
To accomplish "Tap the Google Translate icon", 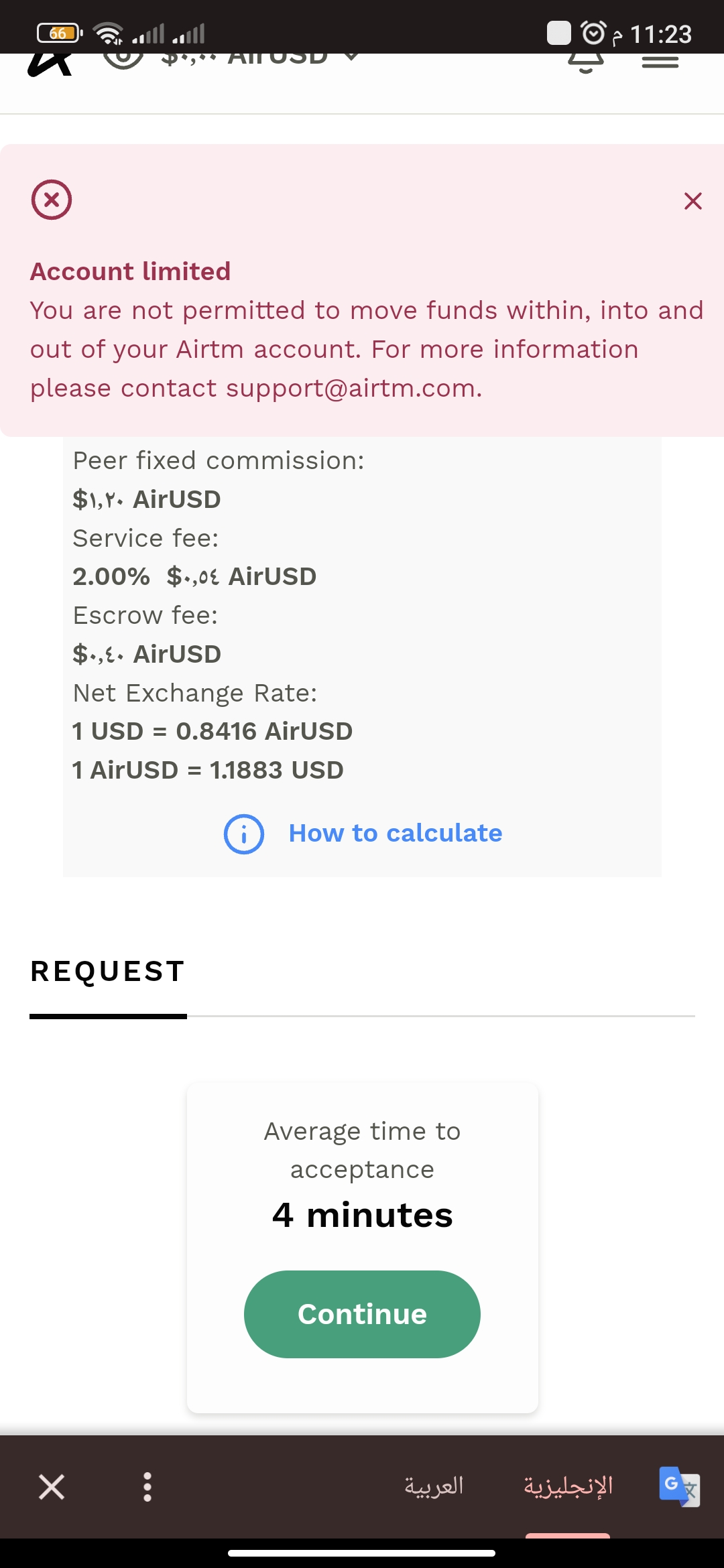I will (679, 1486).
